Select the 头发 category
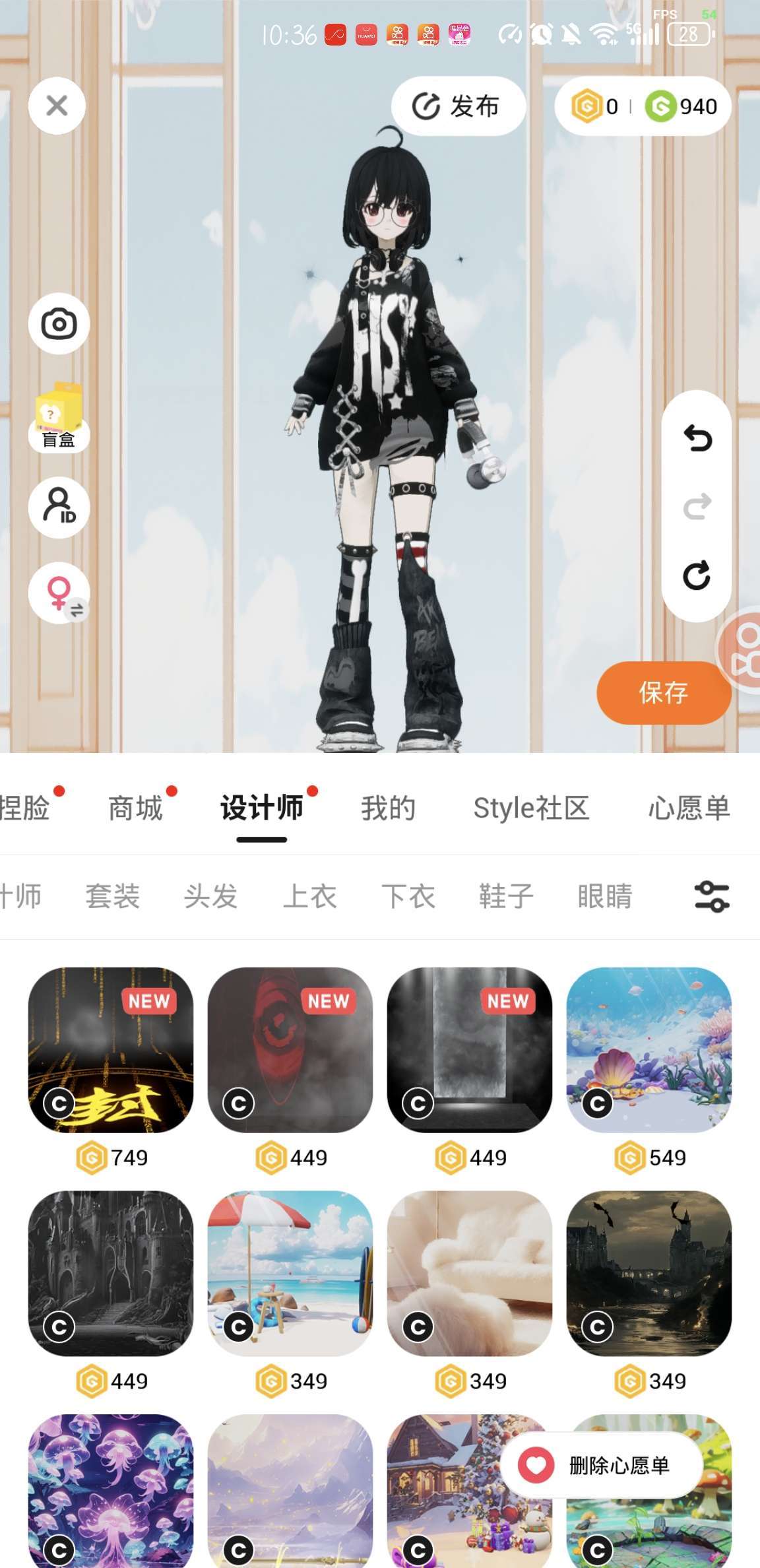Image resolution: width=760 pixels, height=1568 pixels. coord(210,896)
